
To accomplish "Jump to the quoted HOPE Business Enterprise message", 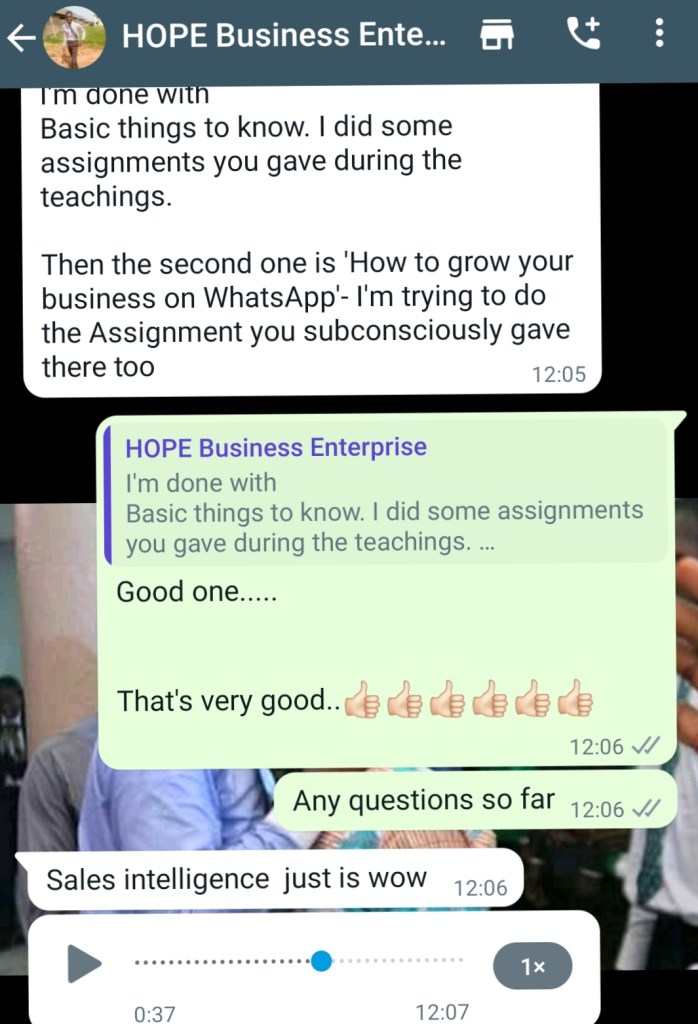I will [x=385, y=495].
